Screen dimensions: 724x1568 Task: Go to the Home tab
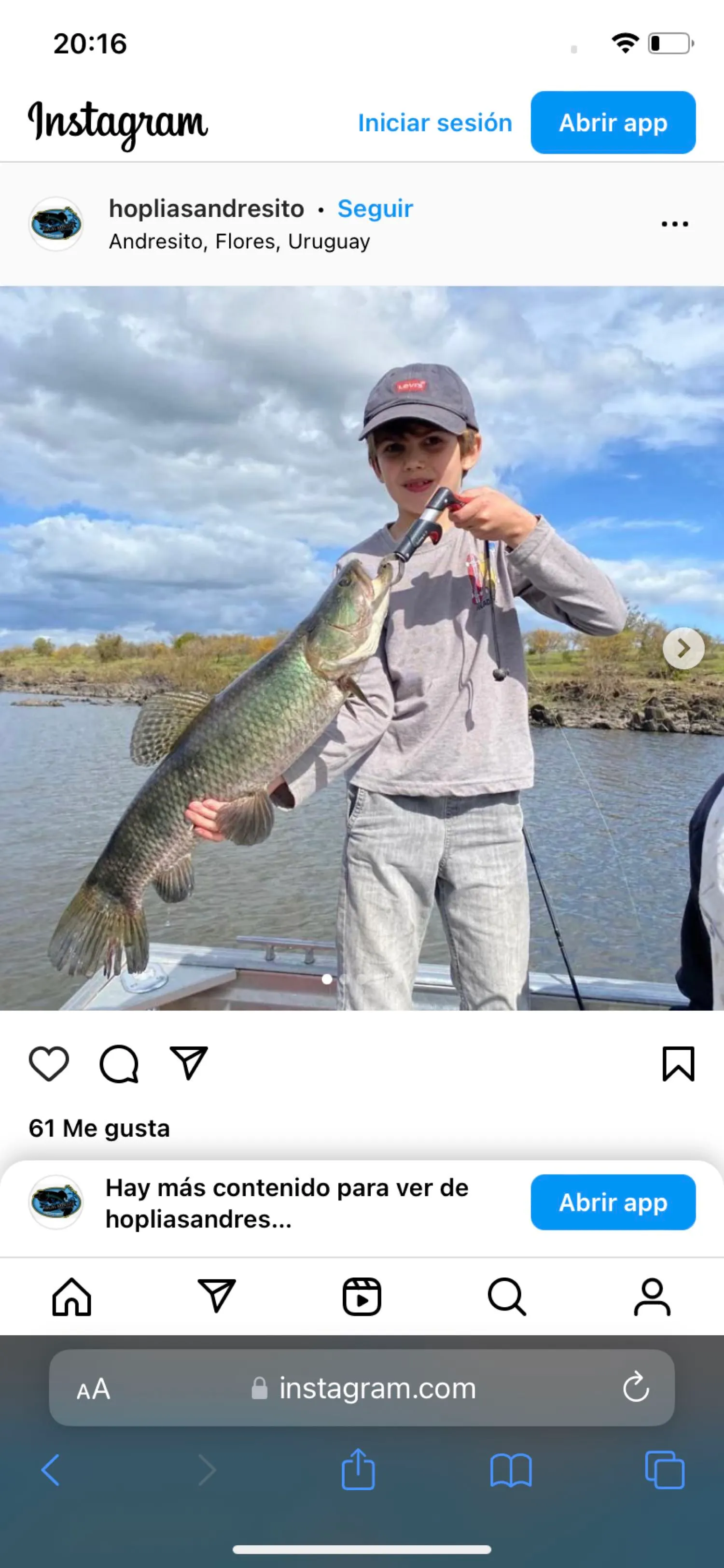click(72, 1297)
